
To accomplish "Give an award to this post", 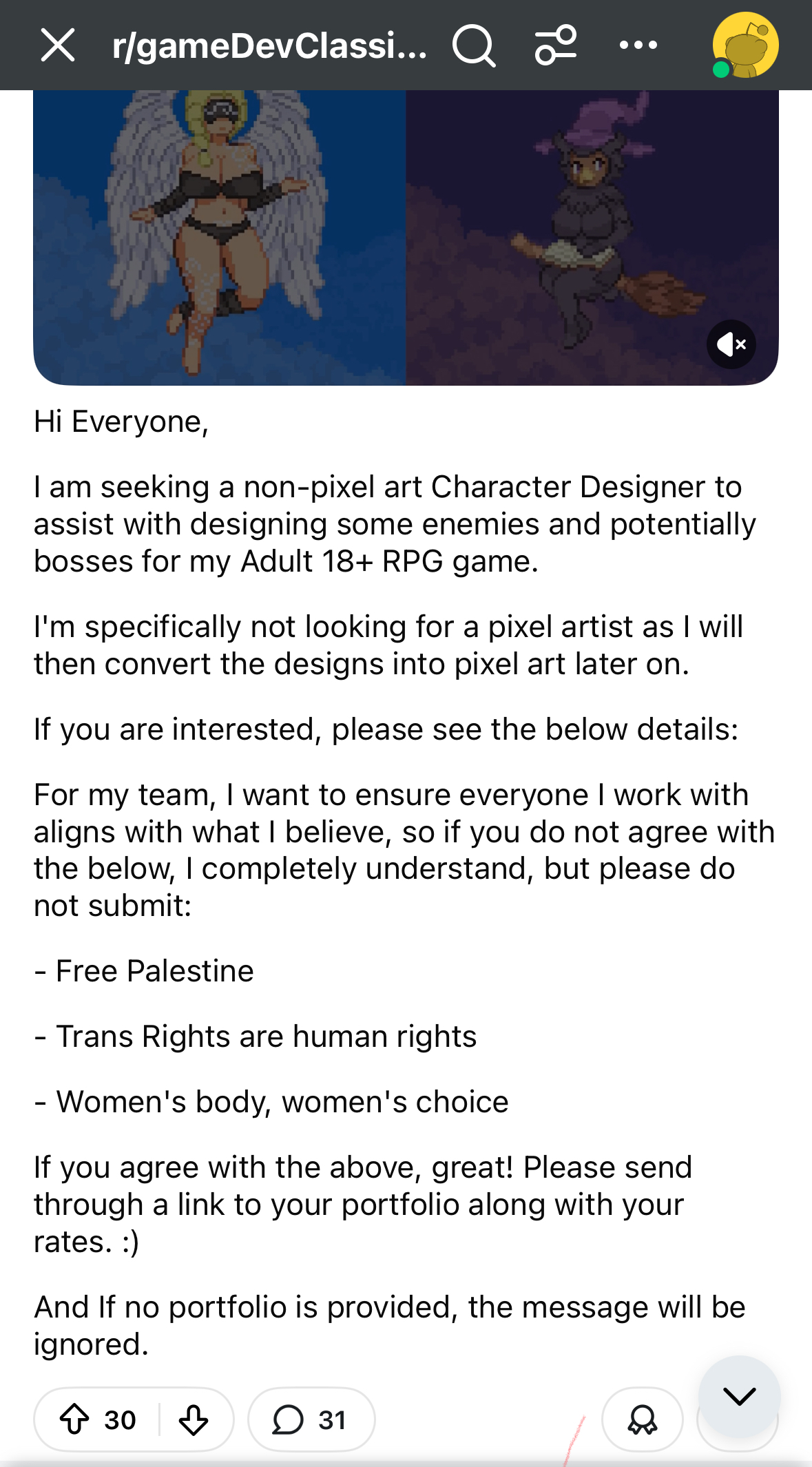I will (642, 1419).
